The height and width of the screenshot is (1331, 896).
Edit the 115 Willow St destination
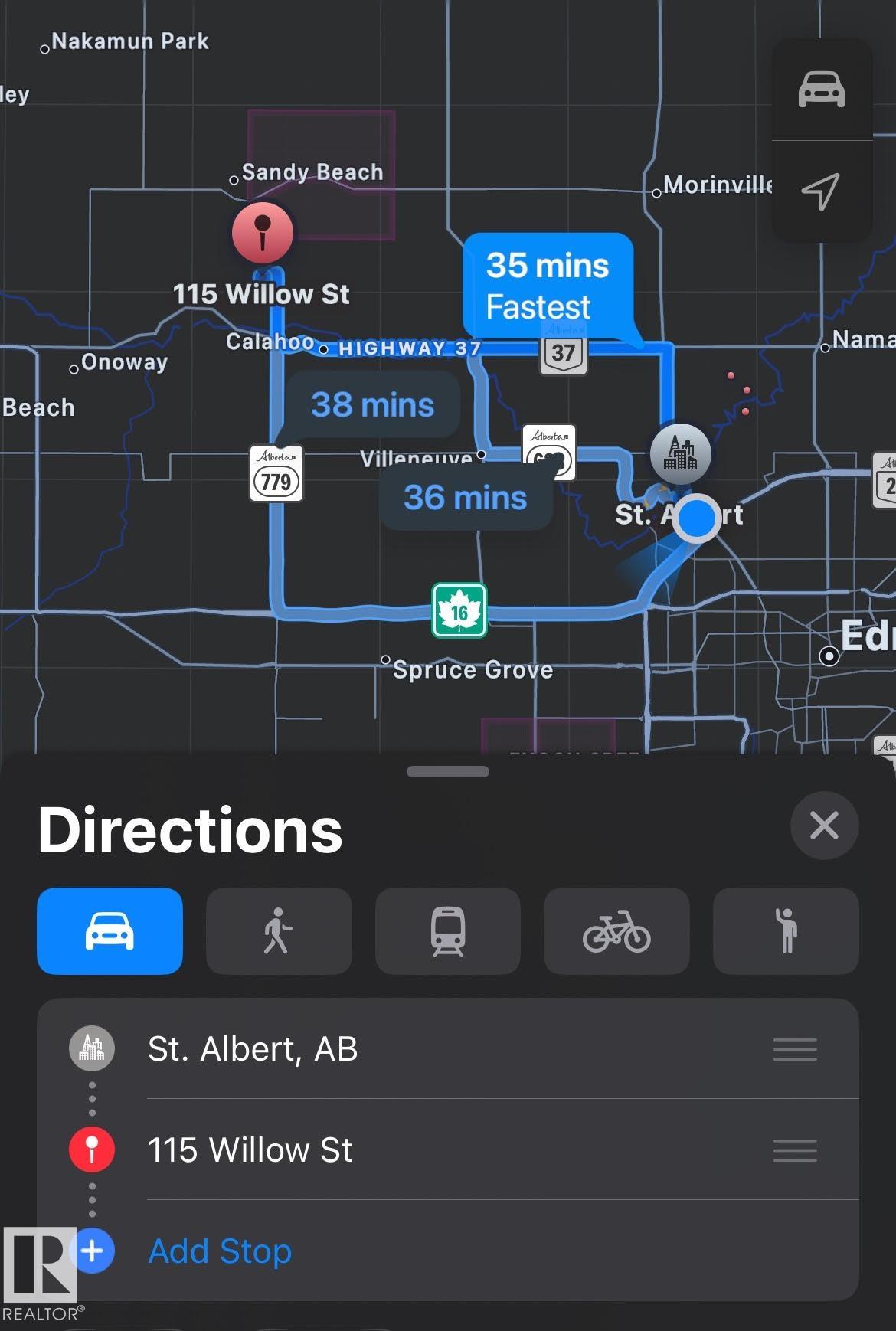pyautogui.click(x=250, y=1149)
